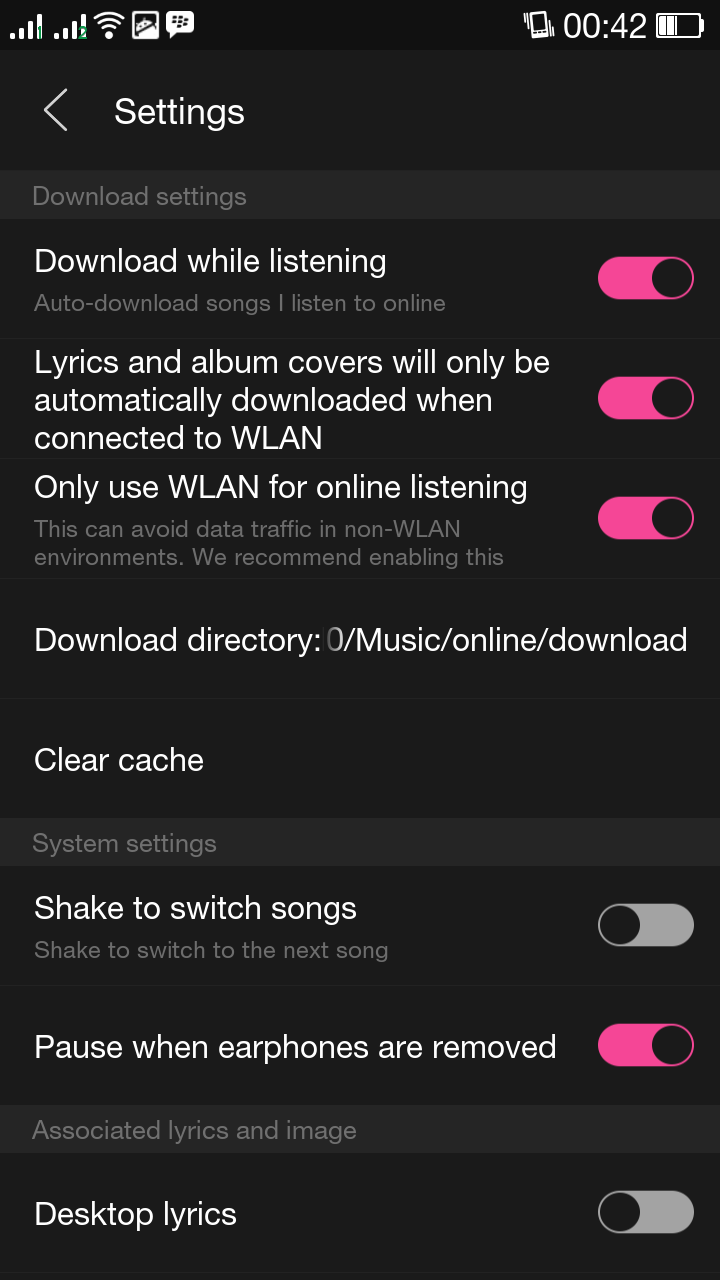This screenshot has height=1280, width=720.
Task: Tap Clear cache
Action: coord(118,760)
